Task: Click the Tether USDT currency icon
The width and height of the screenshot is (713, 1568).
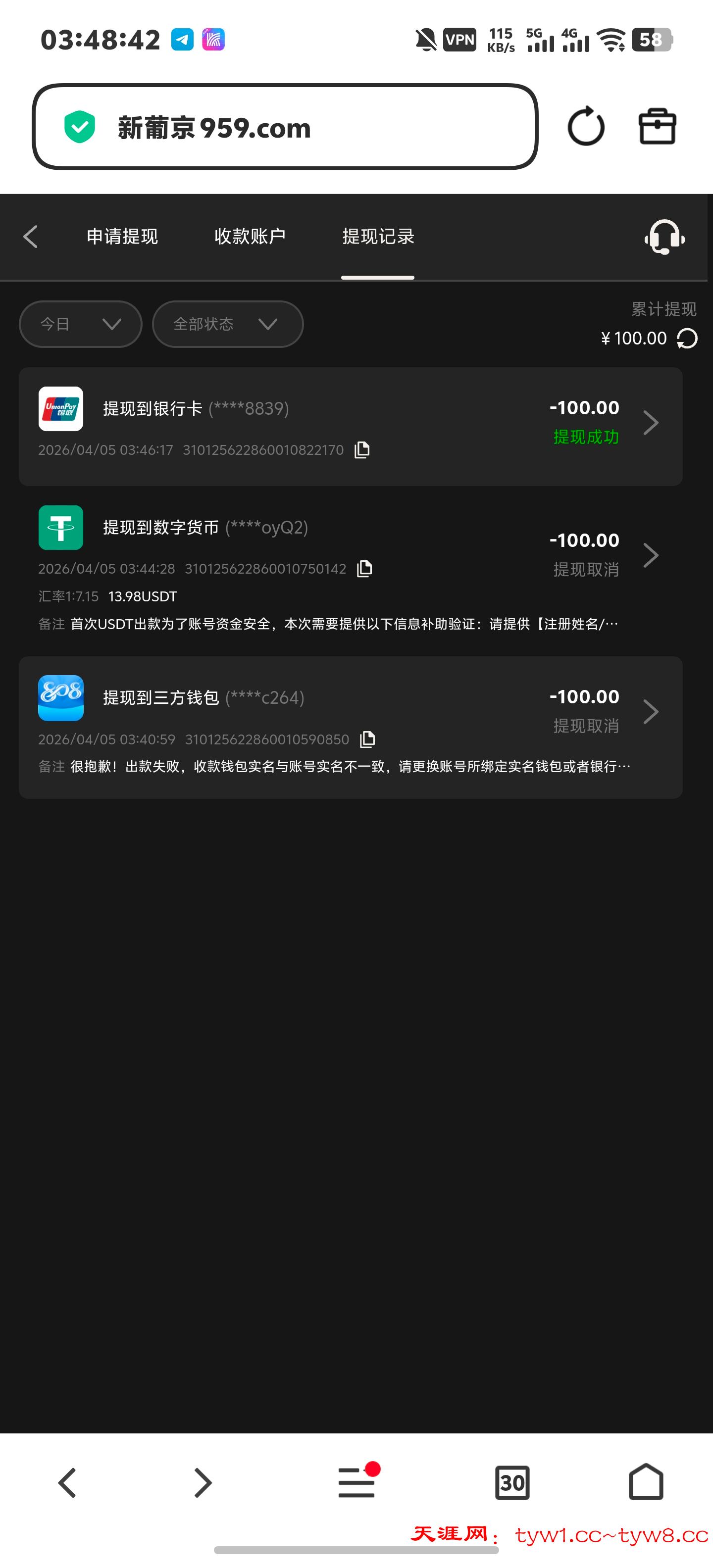Action: [x=60, y=527]
